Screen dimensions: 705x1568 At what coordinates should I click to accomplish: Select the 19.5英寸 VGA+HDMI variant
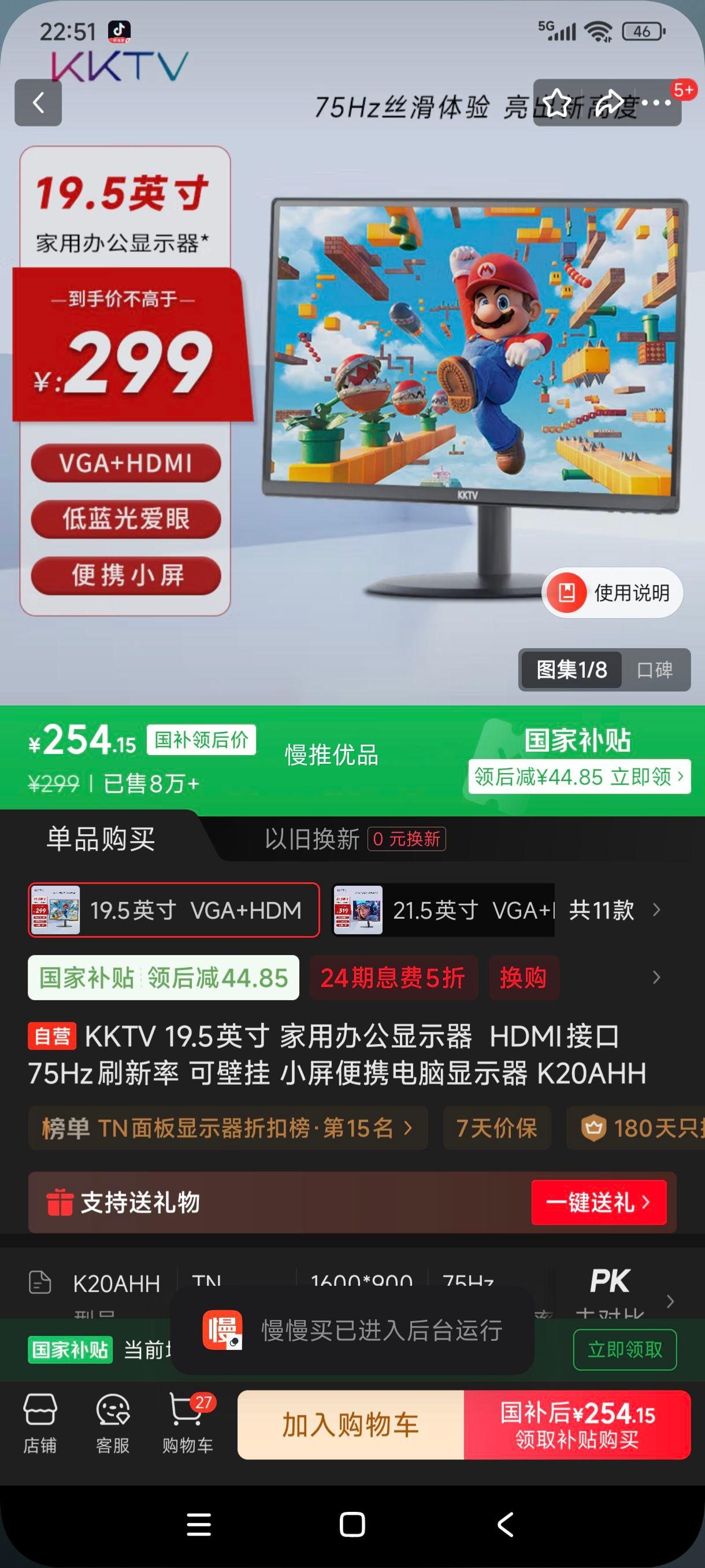coord(174,911)
